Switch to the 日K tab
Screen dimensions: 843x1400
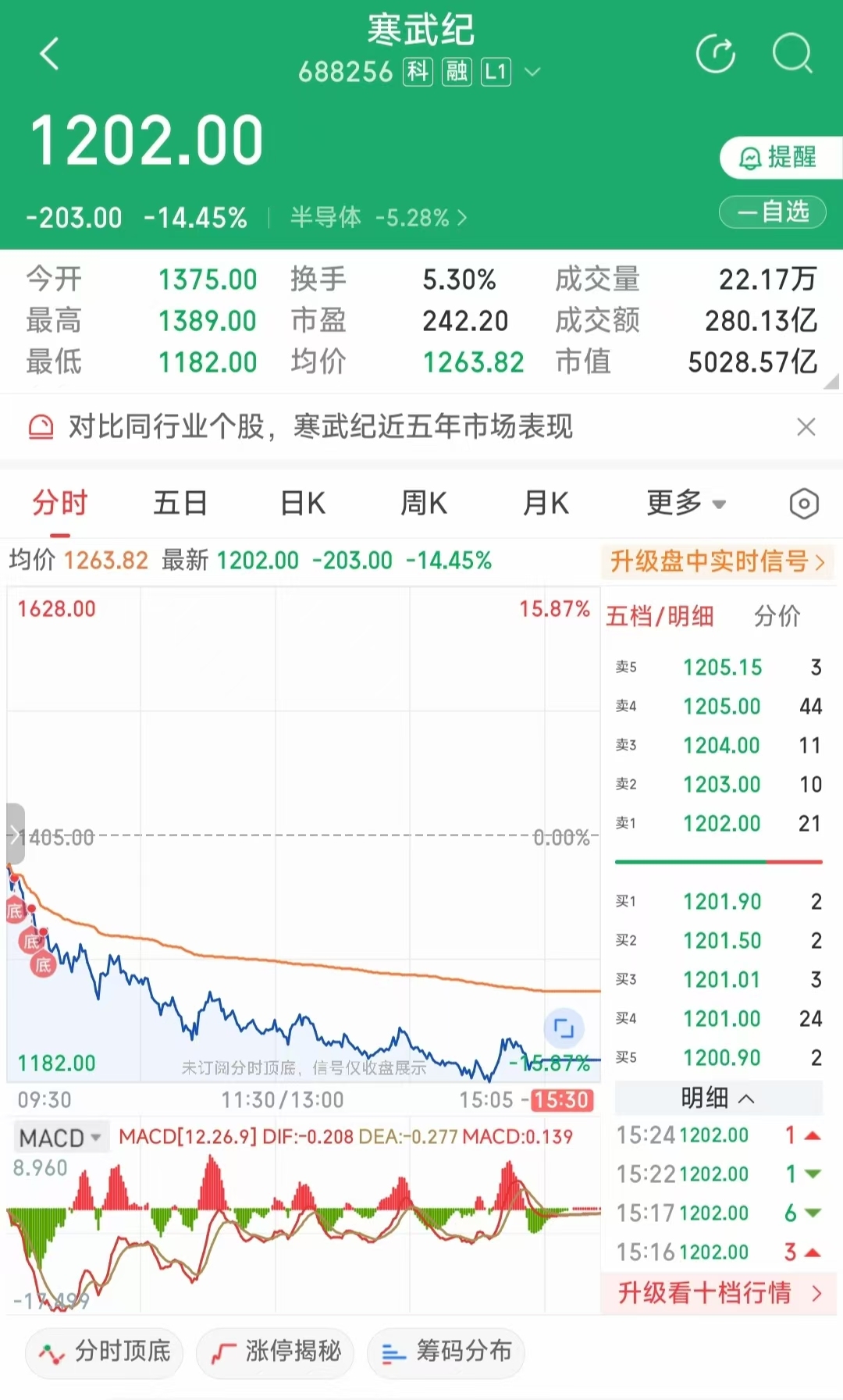pos(301,504)
